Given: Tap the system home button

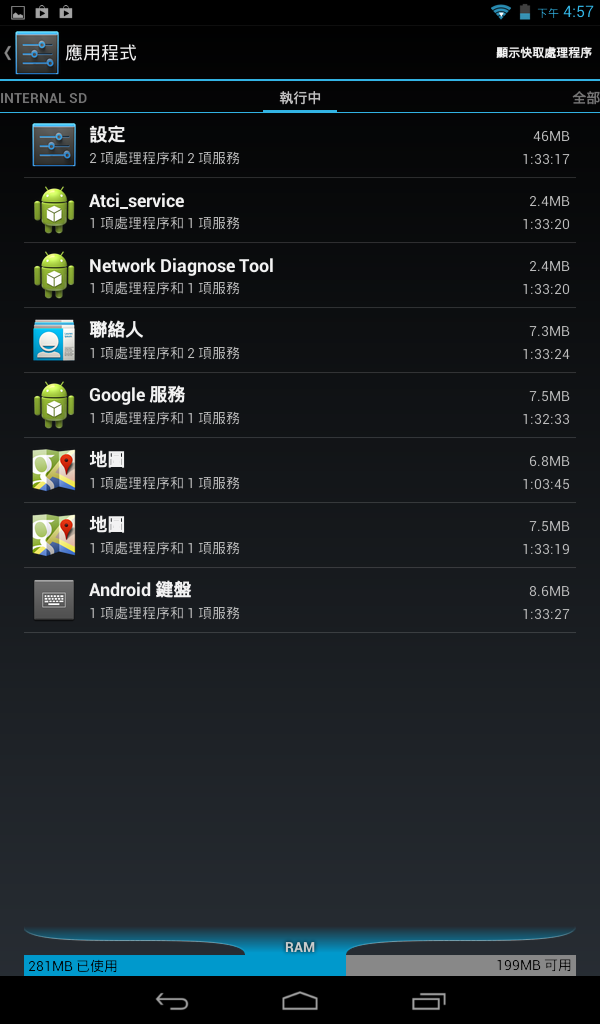Looking at the screenshot, I should click(x=300, y=1000).
